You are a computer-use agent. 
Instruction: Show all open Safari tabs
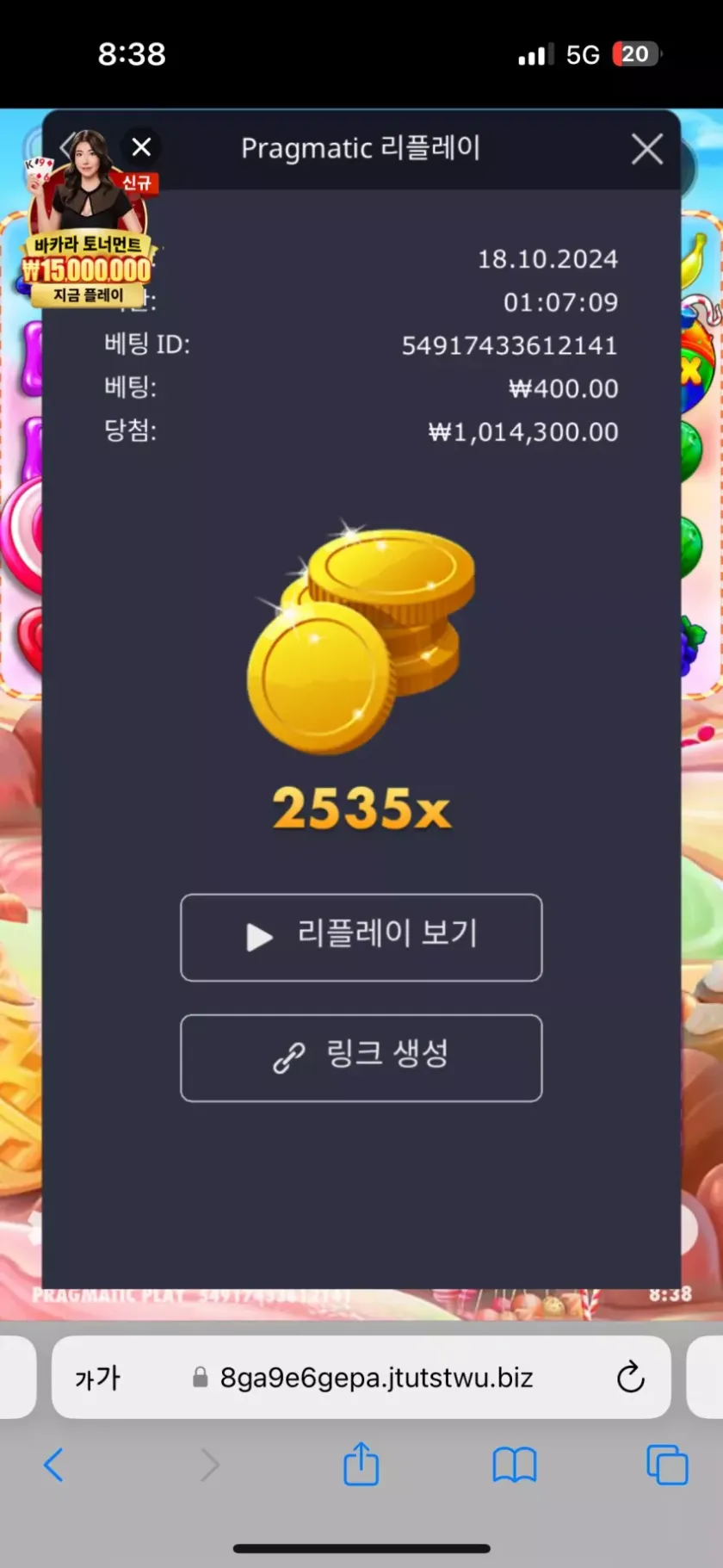tap(667, 1464)
